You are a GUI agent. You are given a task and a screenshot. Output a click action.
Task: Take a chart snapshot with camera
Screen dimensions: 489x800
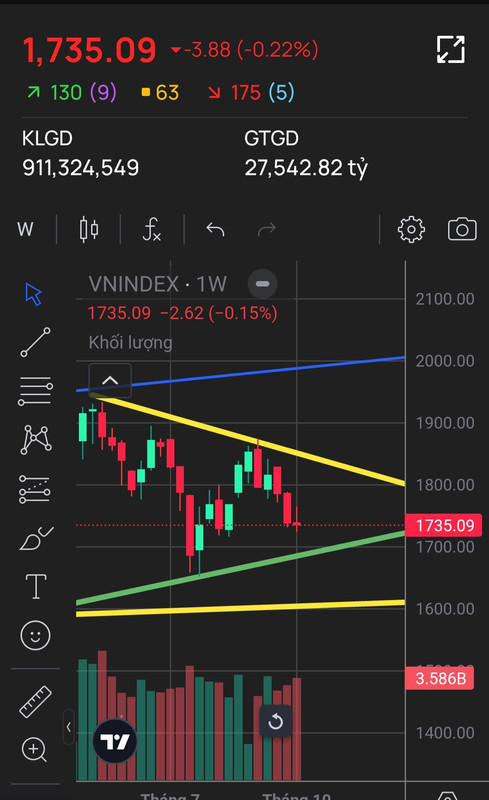pos(462,230)
